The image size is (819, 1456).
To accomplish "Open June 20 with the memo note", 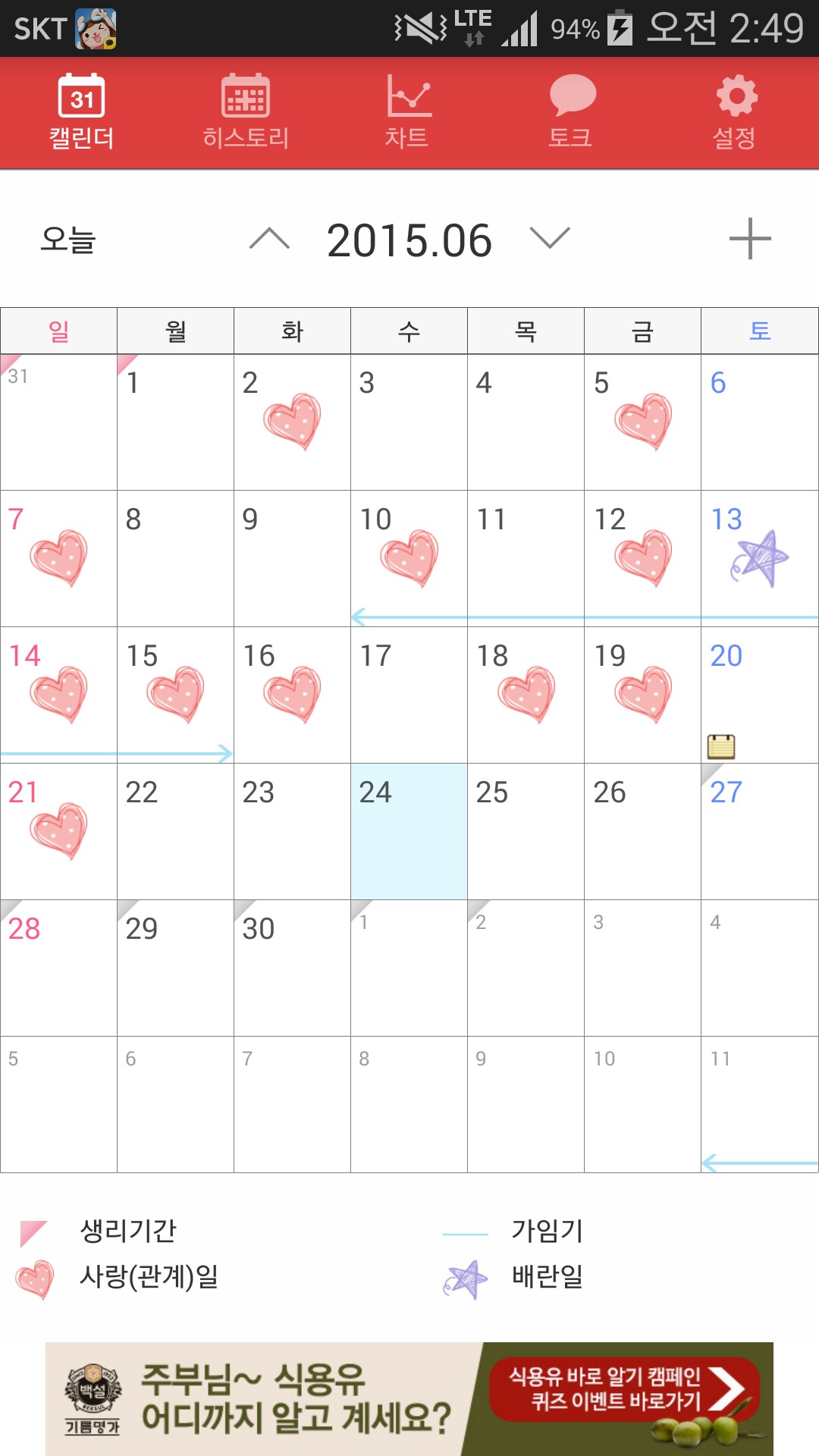I will 759,695.
